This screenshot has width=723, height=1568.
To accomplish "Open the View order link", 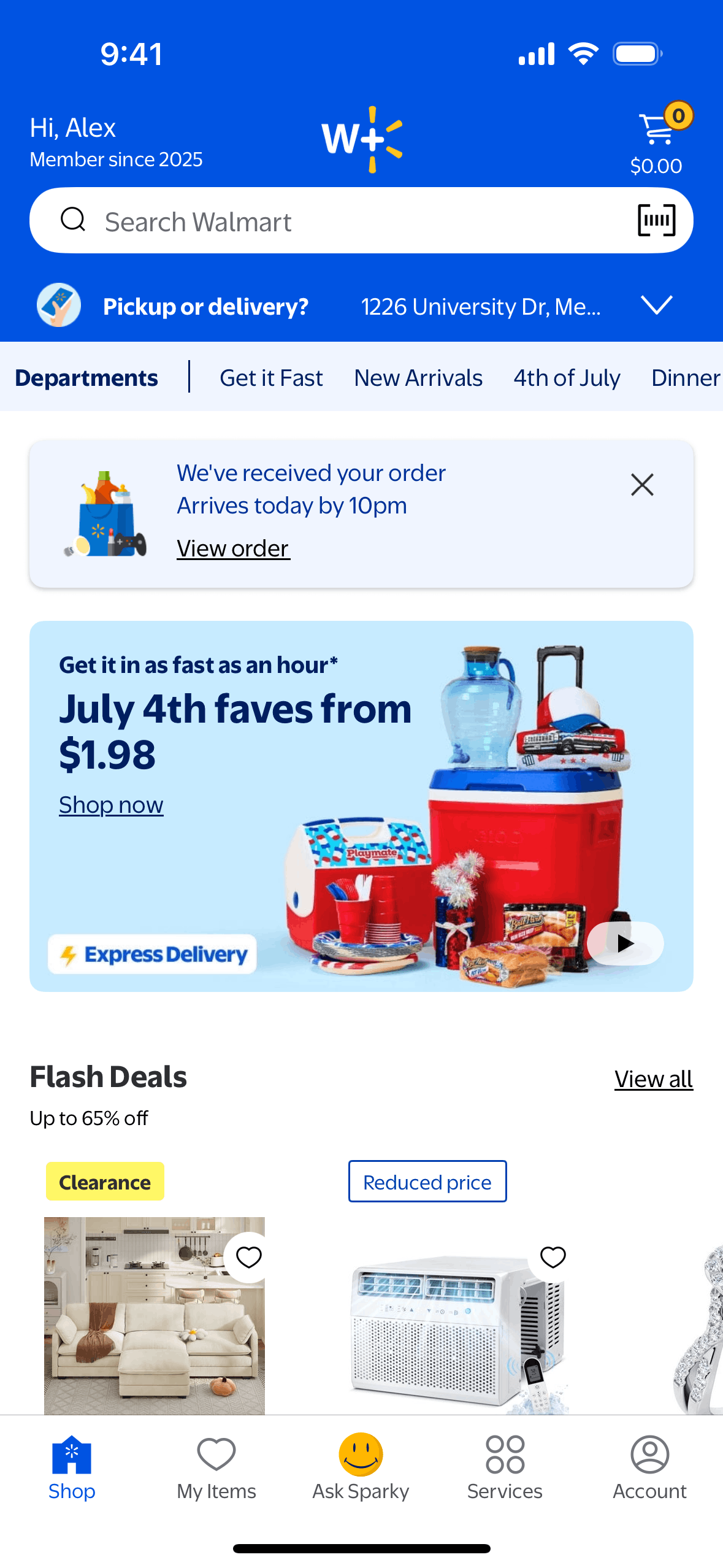I will click(x=233, y=548).
